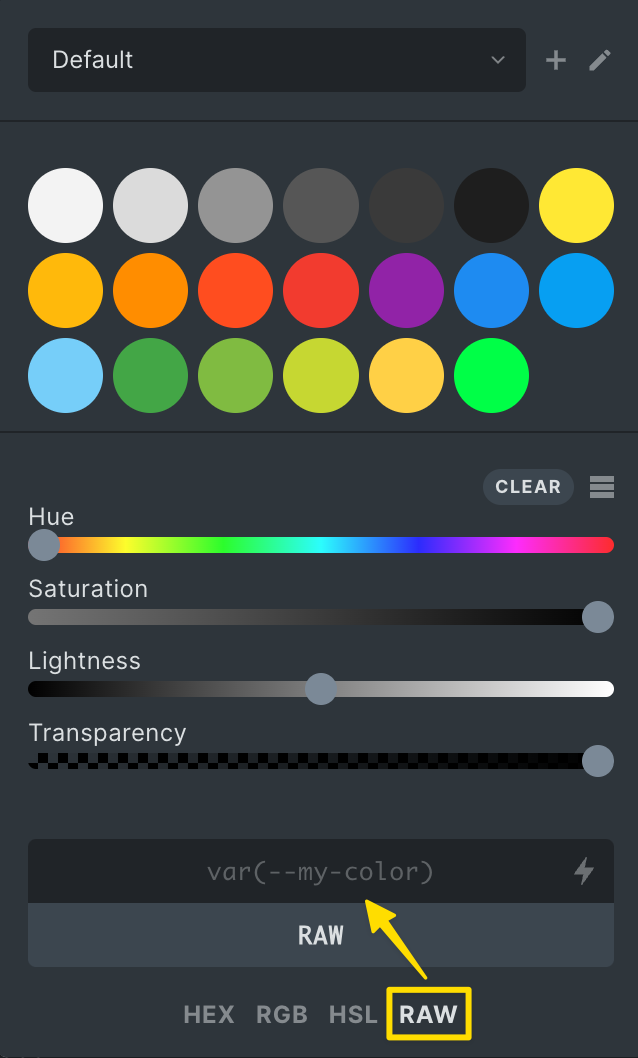Image resolution: width=638 pixels, height=1058 pixels.
Task: Select the yellow color swatch
Action: 576,205
